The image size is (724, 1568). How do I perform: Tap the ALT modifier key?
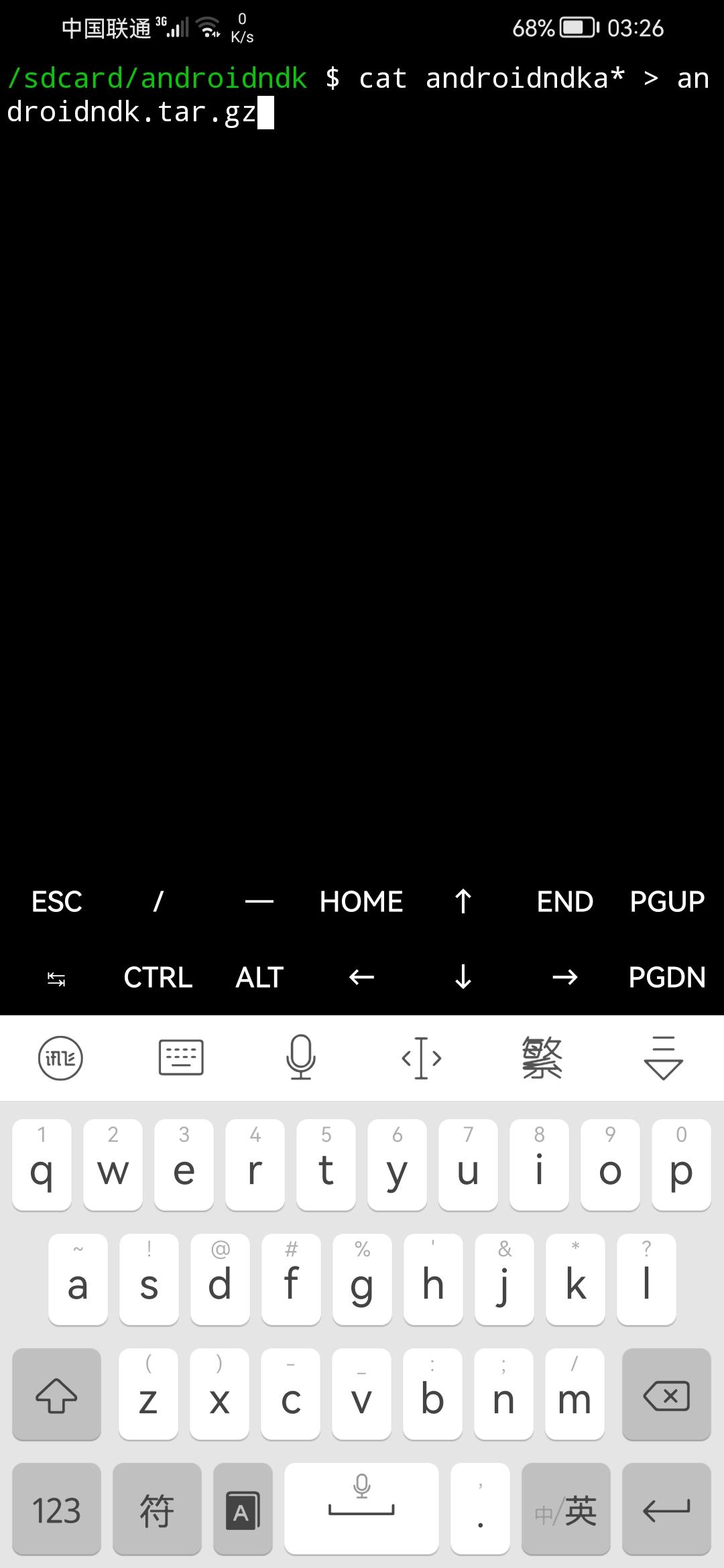coord(259,978)
